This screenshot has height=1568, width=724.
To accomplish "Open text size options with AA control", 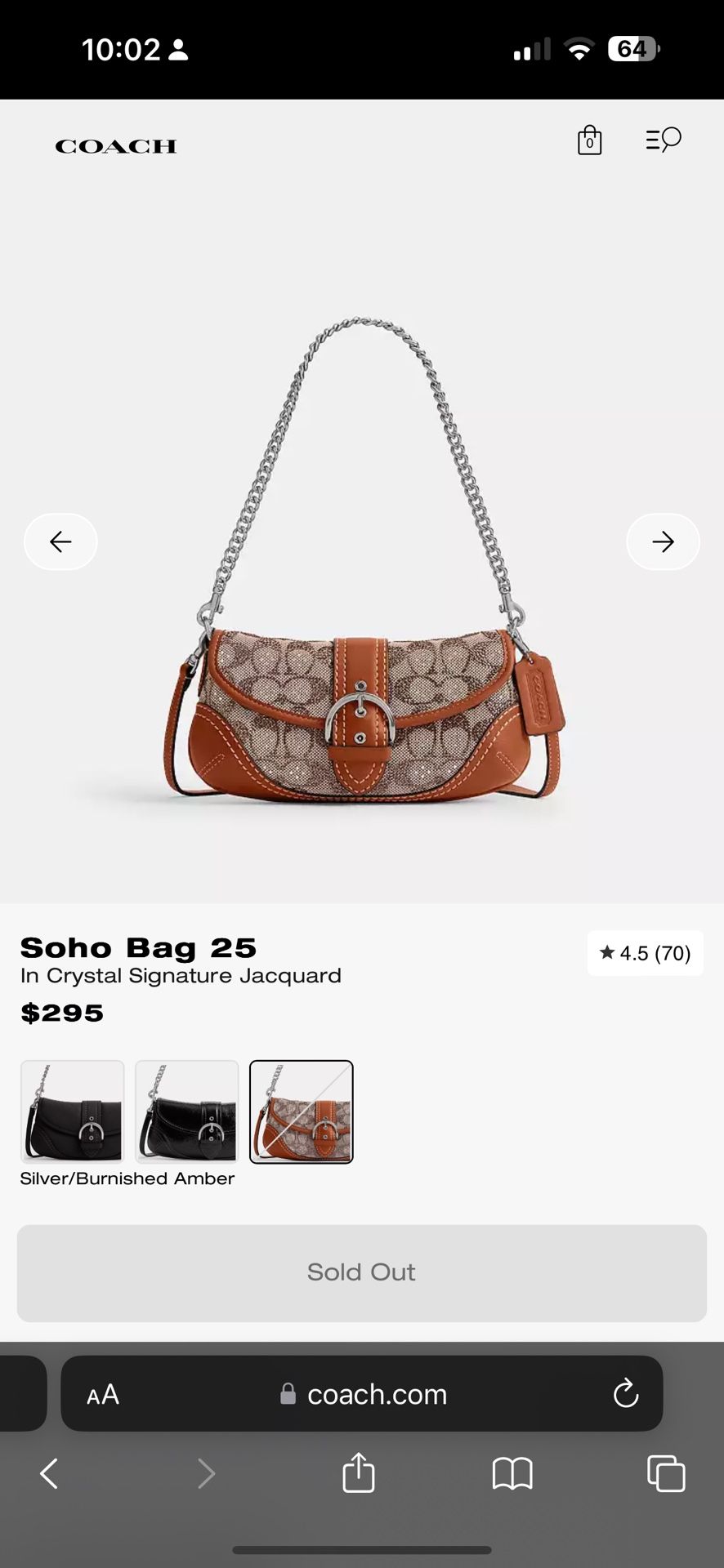I will [x=103, y=1395].
